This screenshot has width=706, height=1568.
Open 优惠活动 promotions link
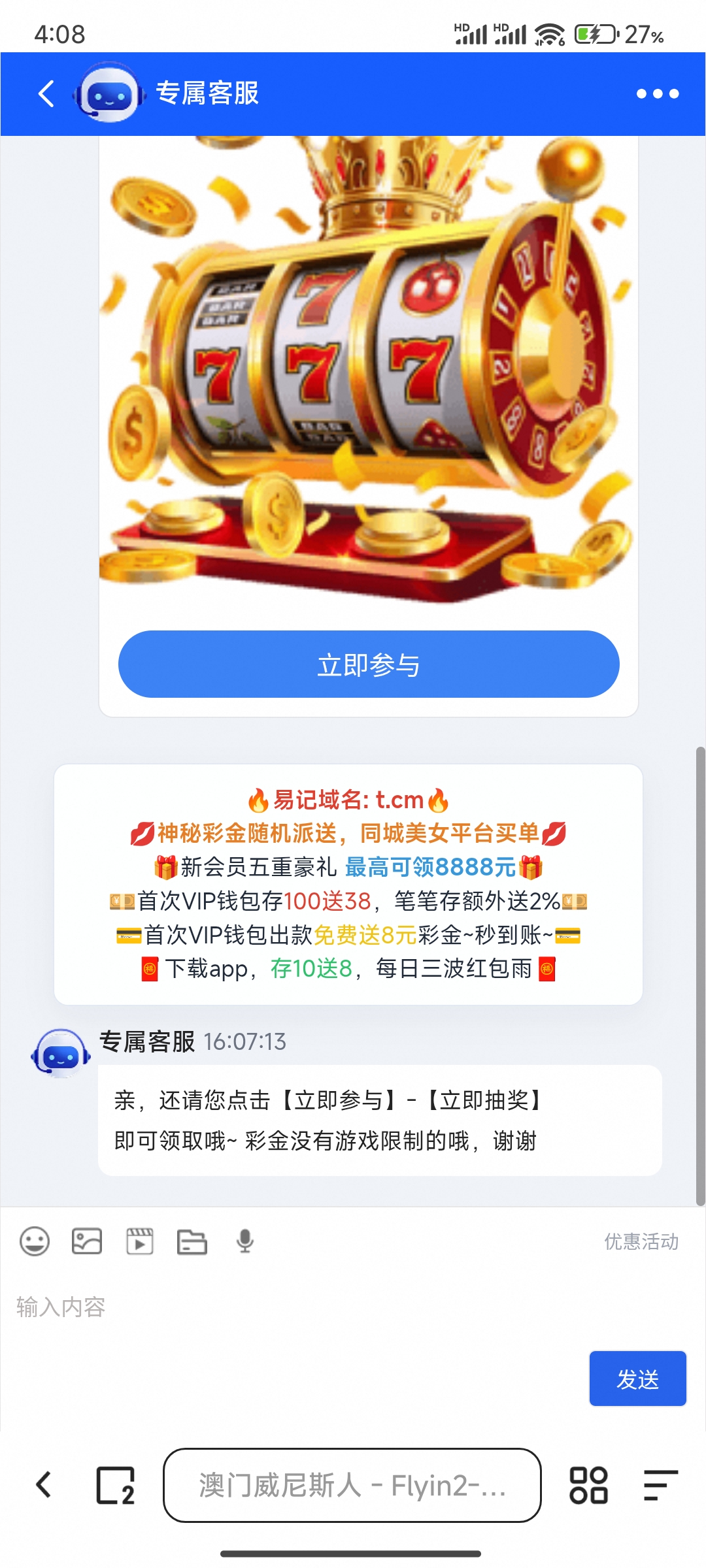pos(641,1241)
